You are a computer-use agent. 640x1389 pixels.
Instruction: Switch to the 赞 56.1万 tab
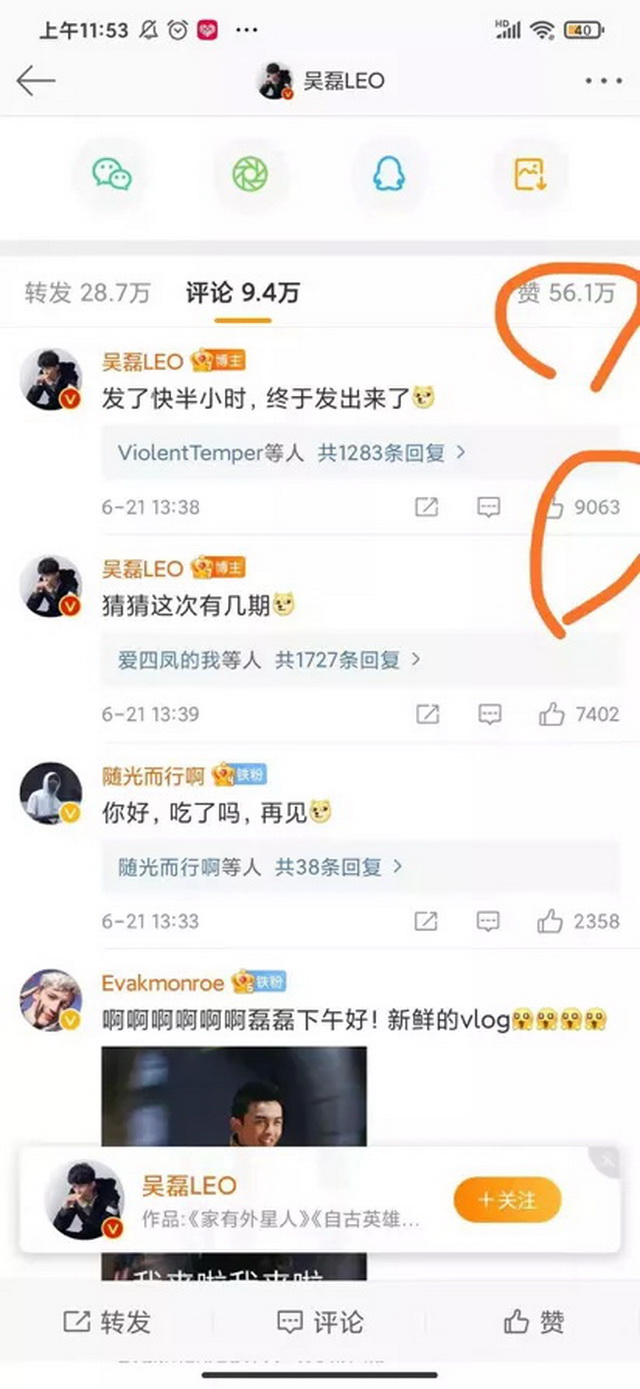(565, 293)
